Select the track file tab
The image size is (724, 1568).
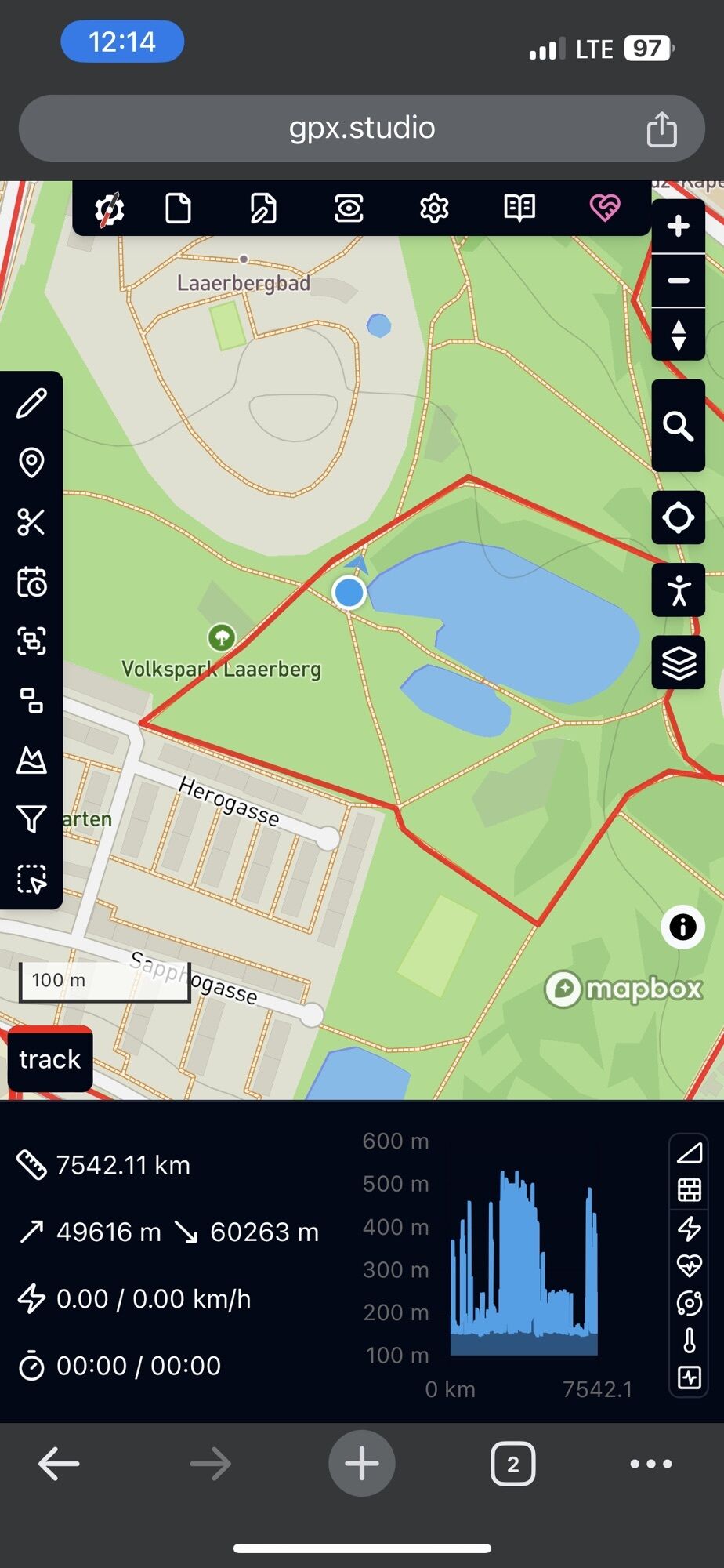coord(49,1059)
